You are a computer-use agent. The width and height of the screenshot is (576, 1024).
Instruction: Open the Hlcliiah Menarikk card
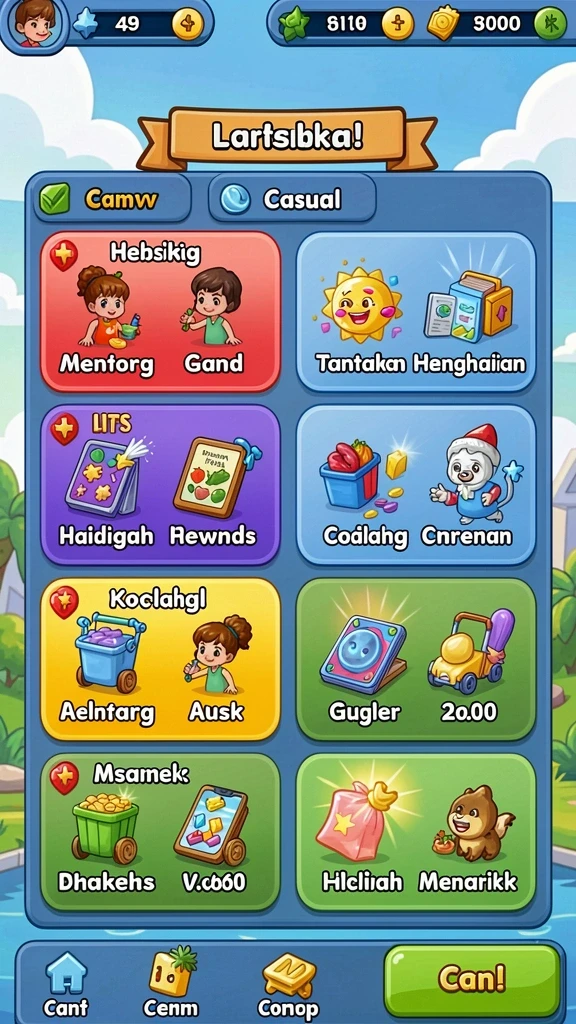(416, 832)
